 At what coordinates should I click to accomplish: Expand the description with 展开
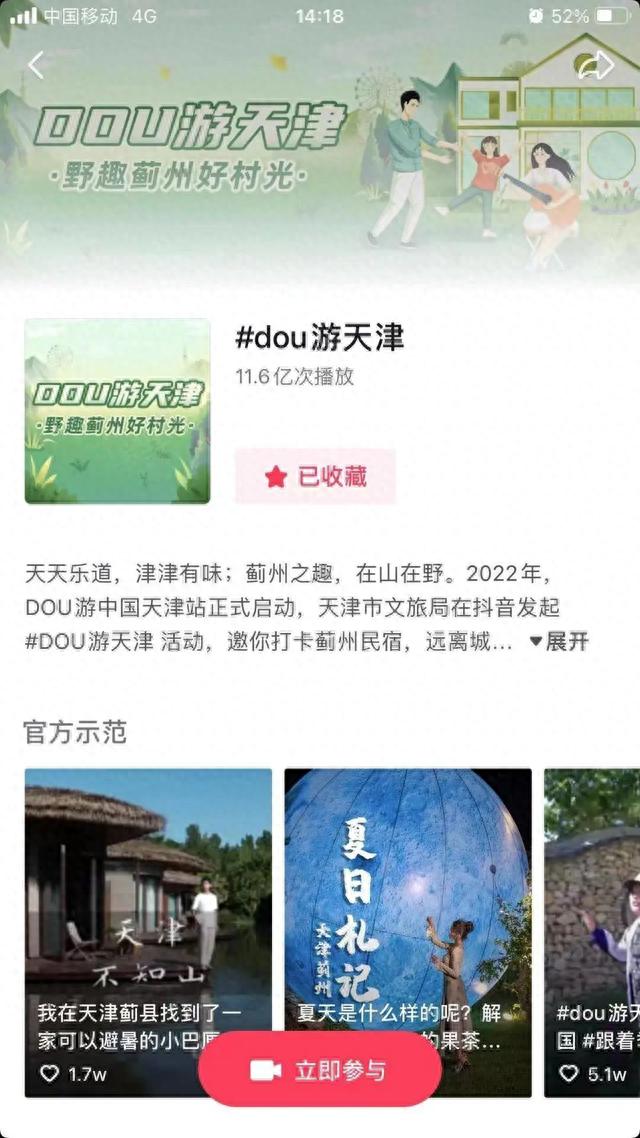559,641
